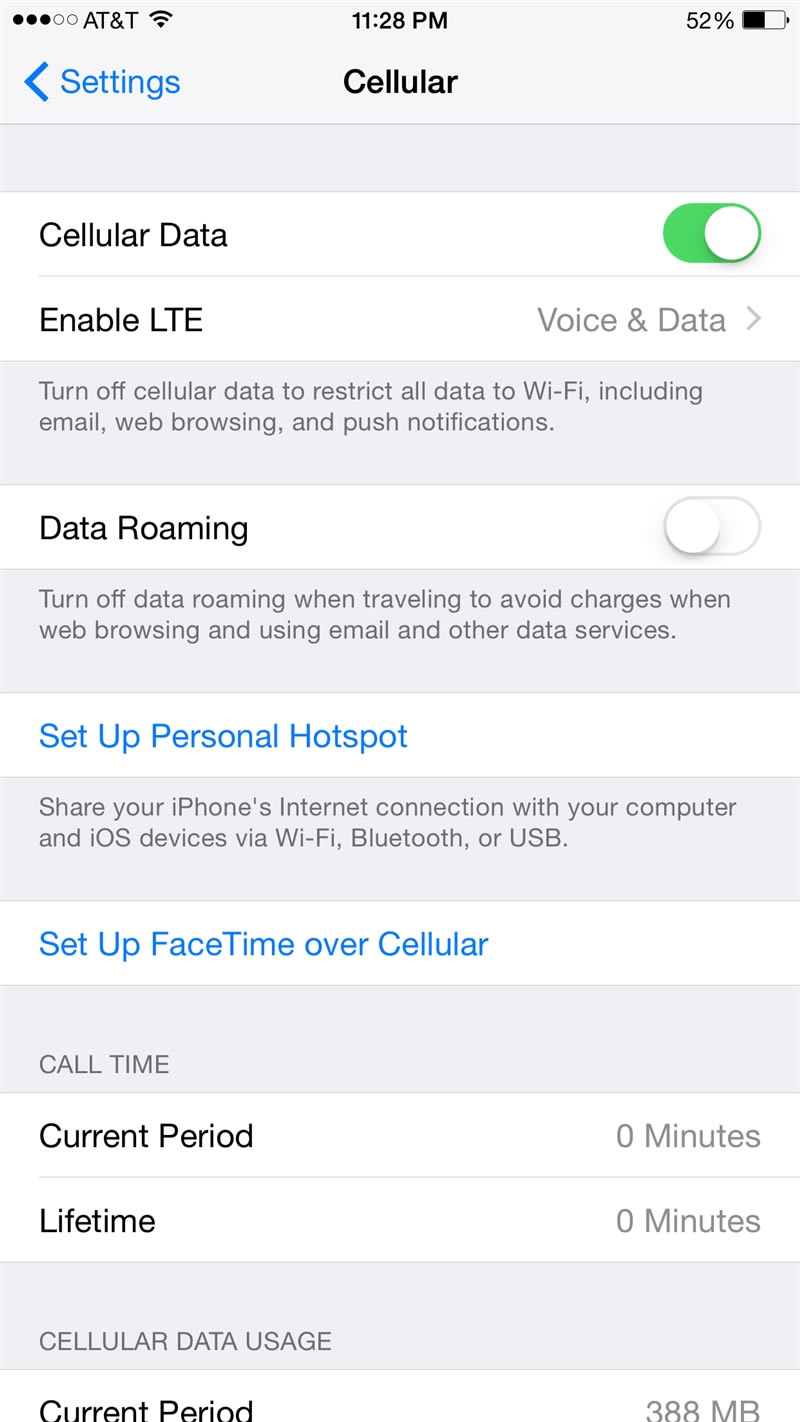
Task: Open Enable LTE options
Action: pyautogui.click(x=400, y=320)
